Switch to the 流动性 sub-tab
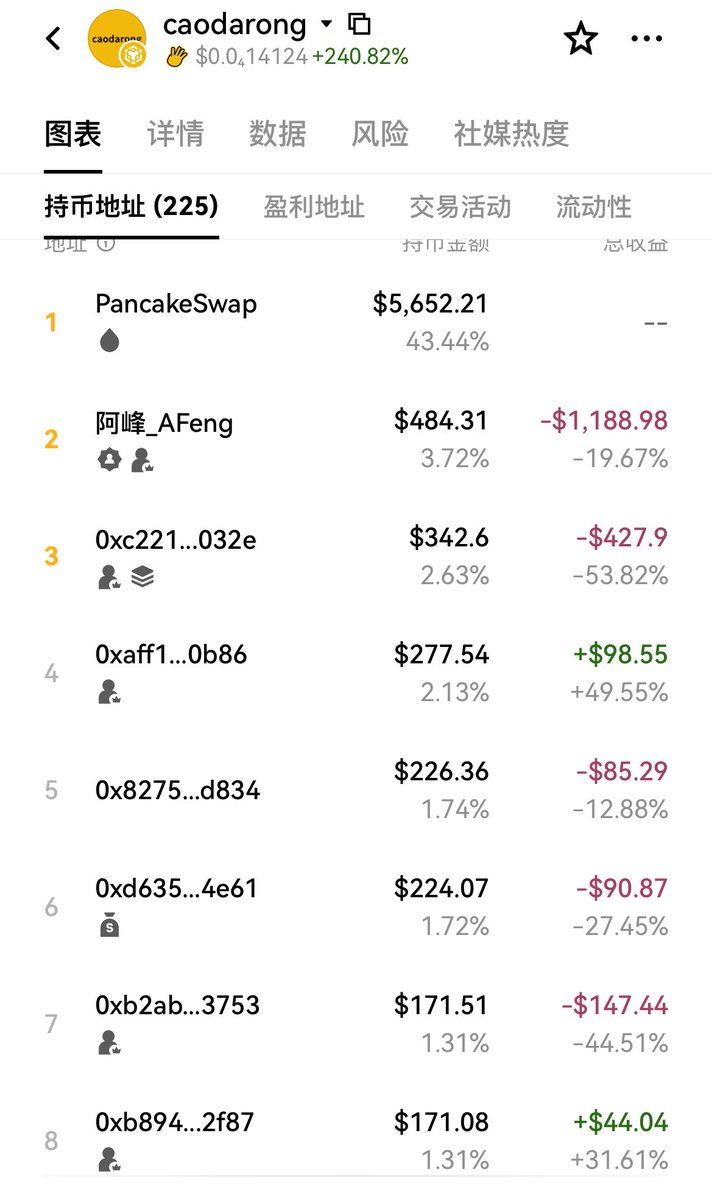 (594, 207)
